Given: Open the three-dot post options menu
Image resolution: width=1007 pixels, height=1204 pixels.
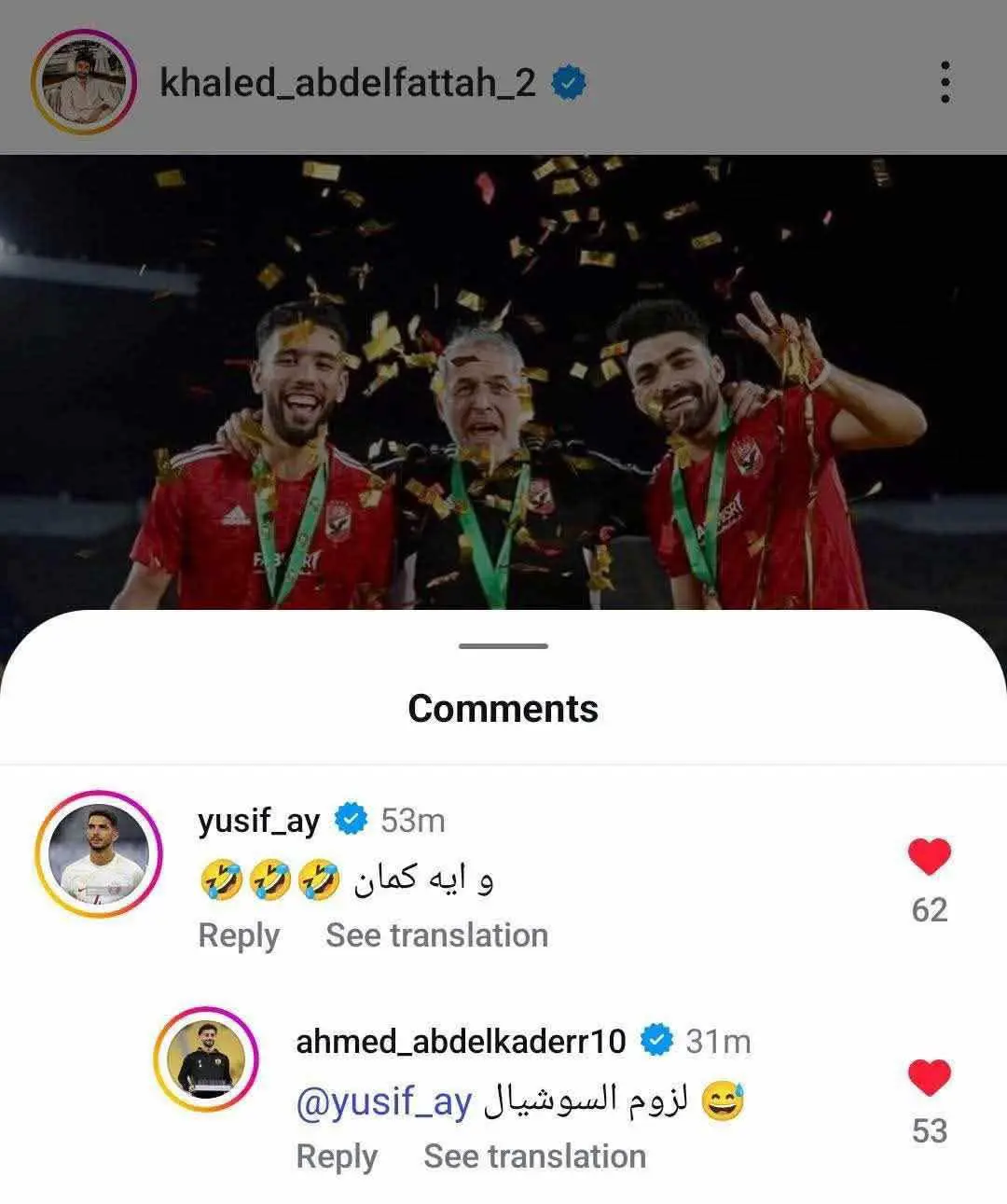Looking at the screenshot, I should (x=945, y=83).
